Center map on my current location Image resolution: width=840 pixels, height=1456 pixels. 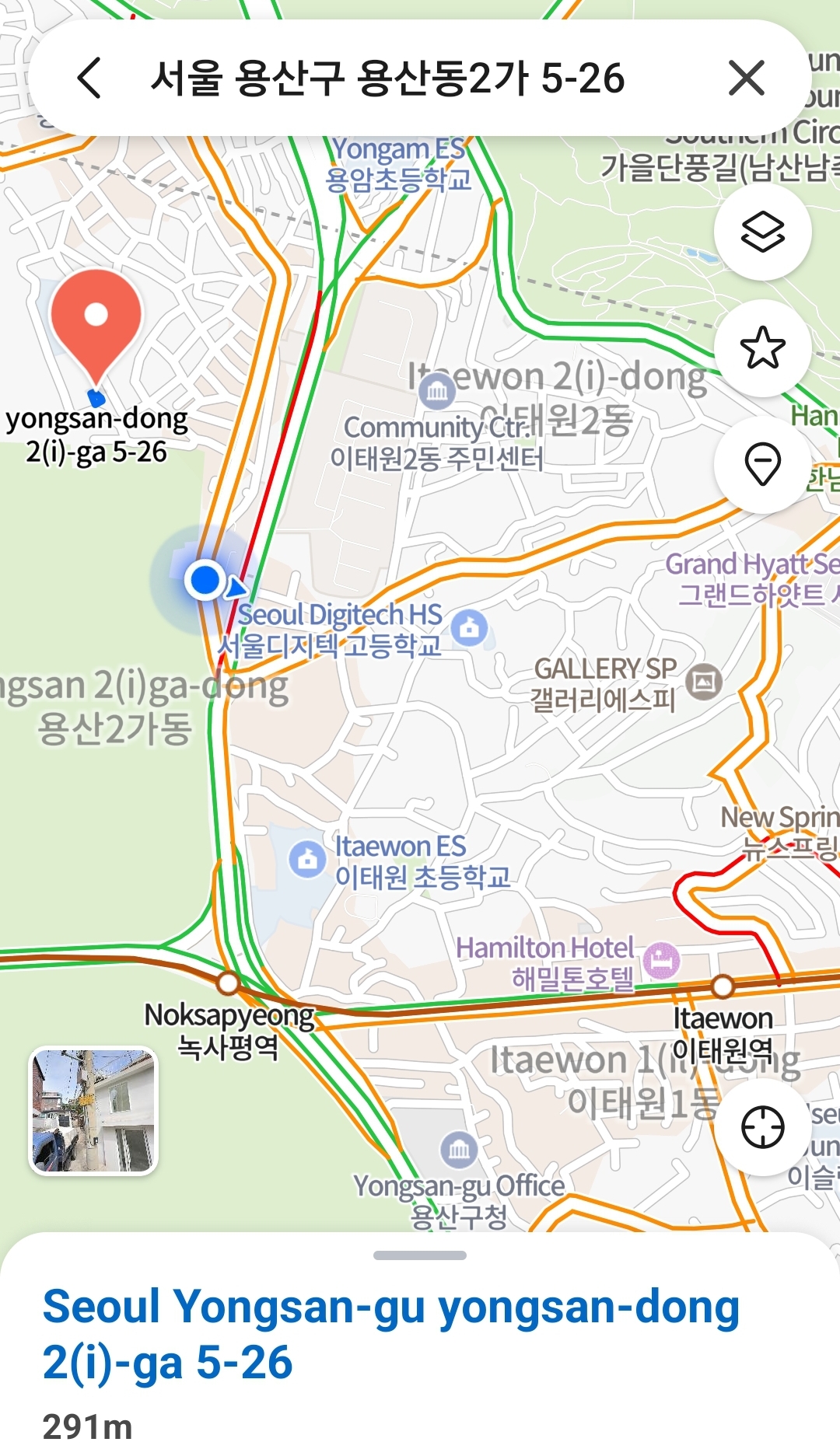[762, 1127]
